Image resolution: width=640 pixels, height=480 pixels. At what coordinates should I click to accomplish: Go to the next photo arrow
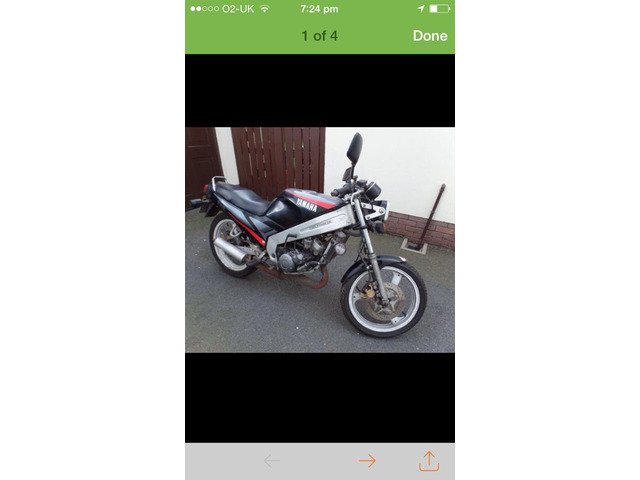pyautogui.click(x=367, y=461)
